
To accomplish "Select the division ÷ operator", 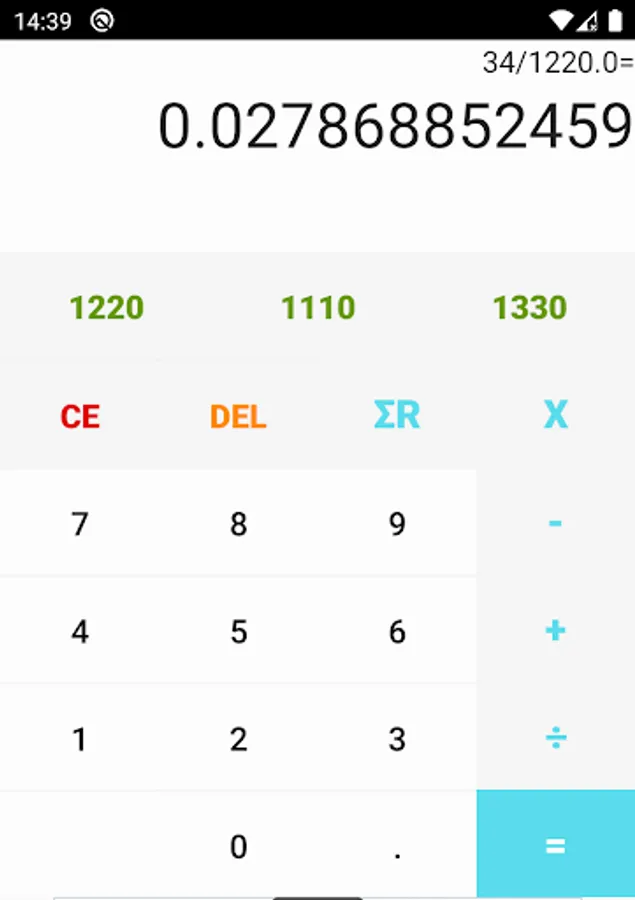I will [556, 738].
